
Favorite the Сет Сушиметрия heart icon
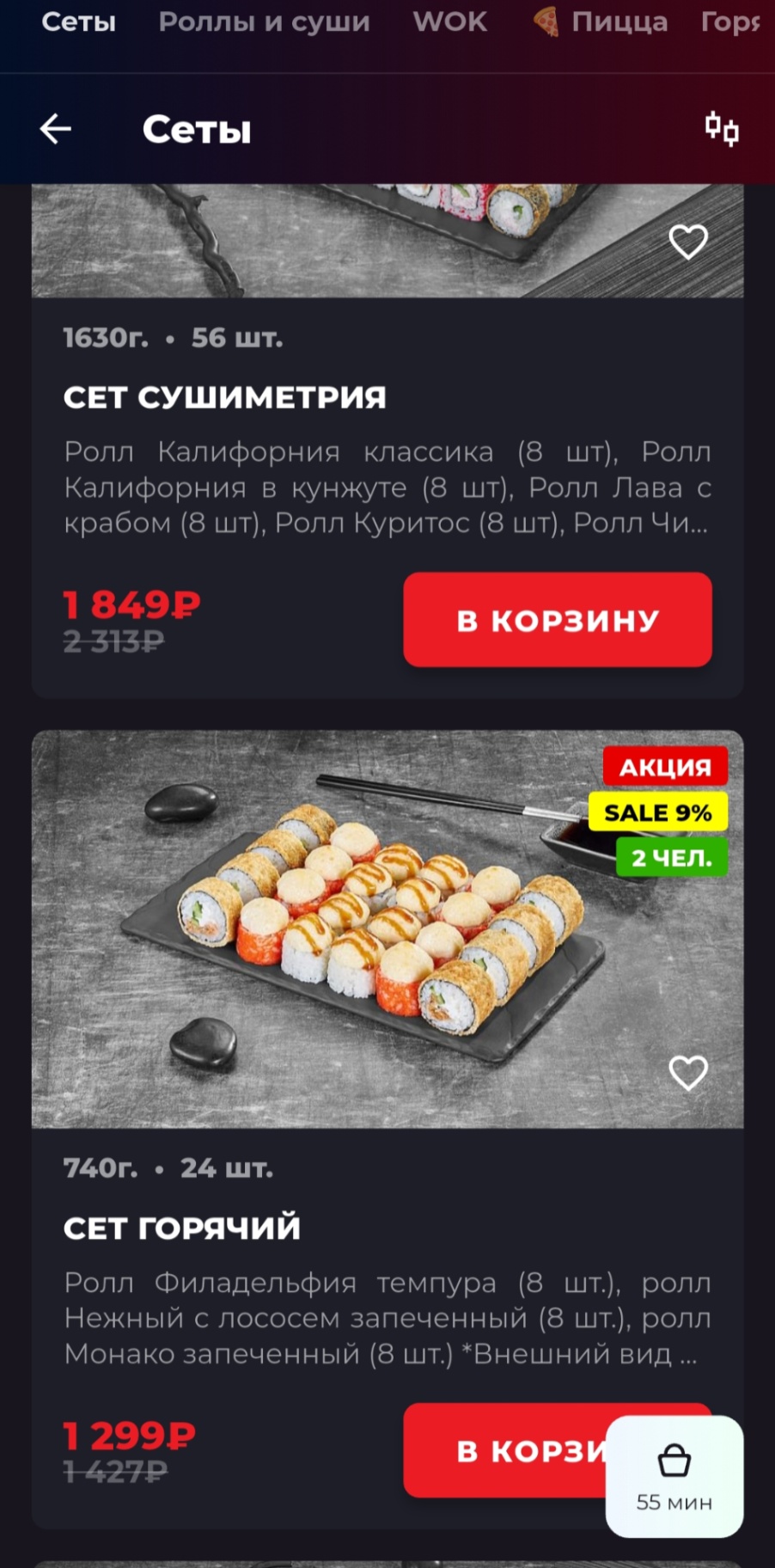[688, 242]
